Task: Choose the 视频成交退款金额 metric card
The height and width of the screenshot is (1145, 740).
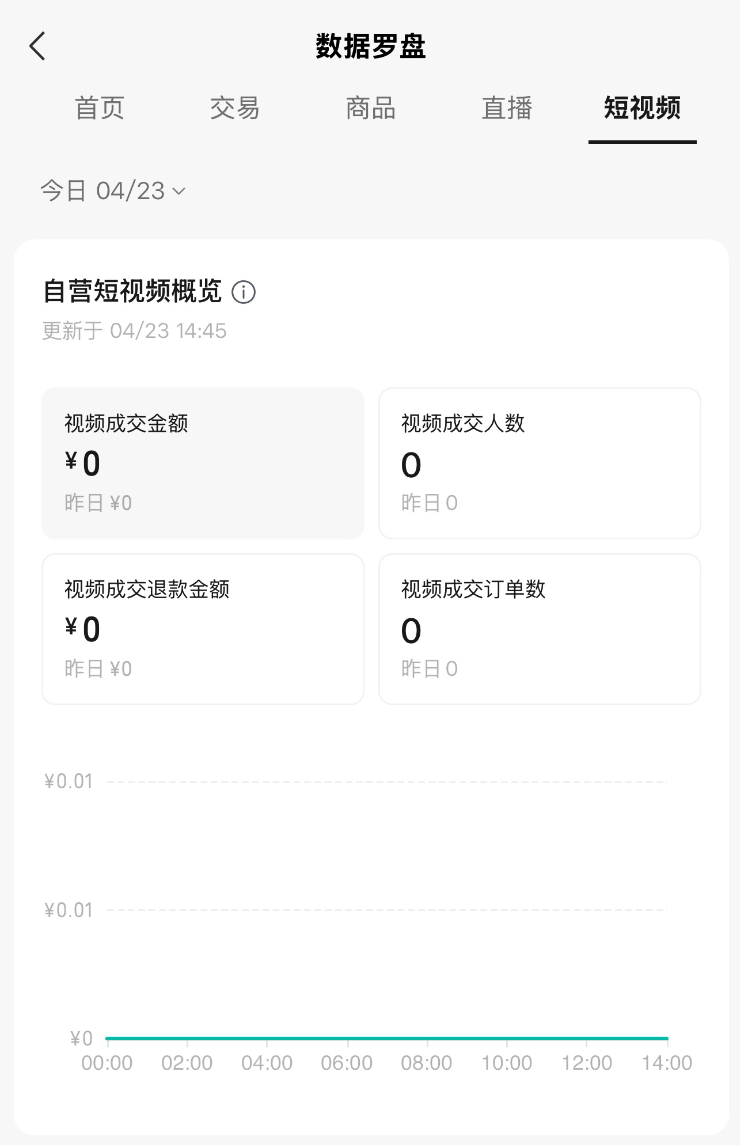Action: point(202,629)
